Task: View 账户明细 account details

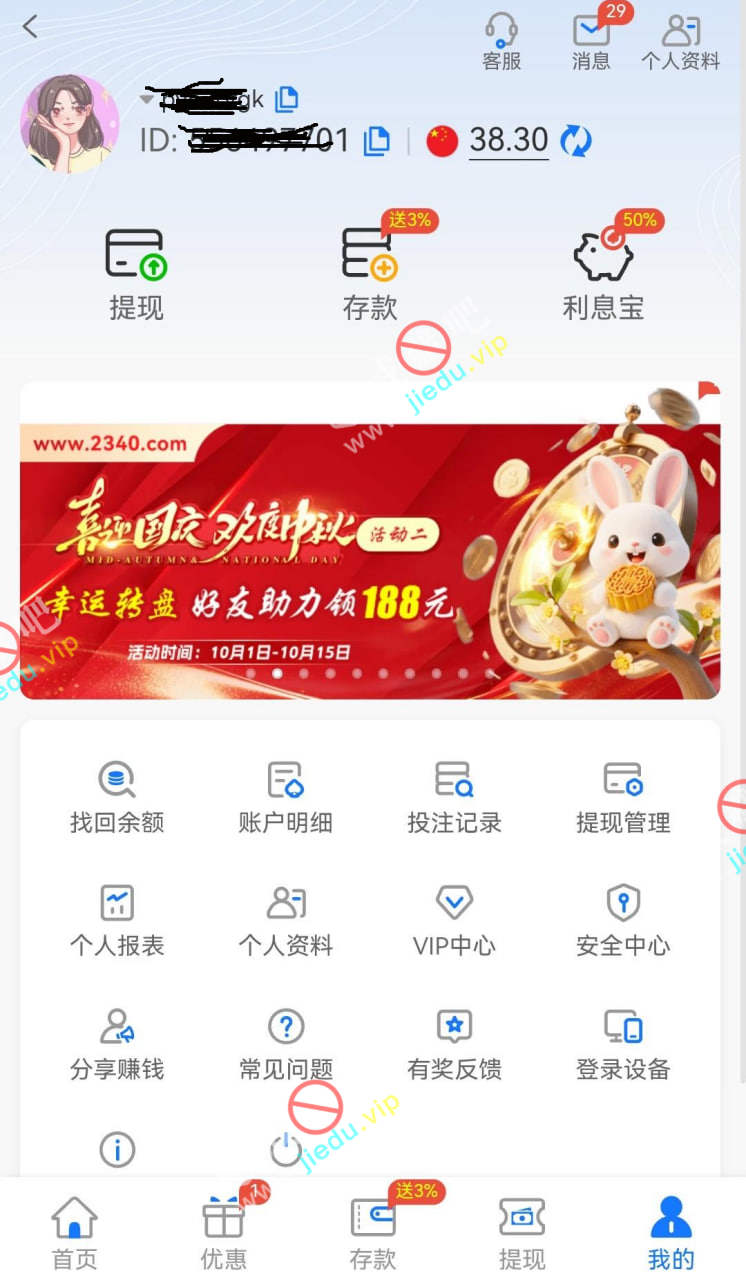Action: [x=285, y=797]
